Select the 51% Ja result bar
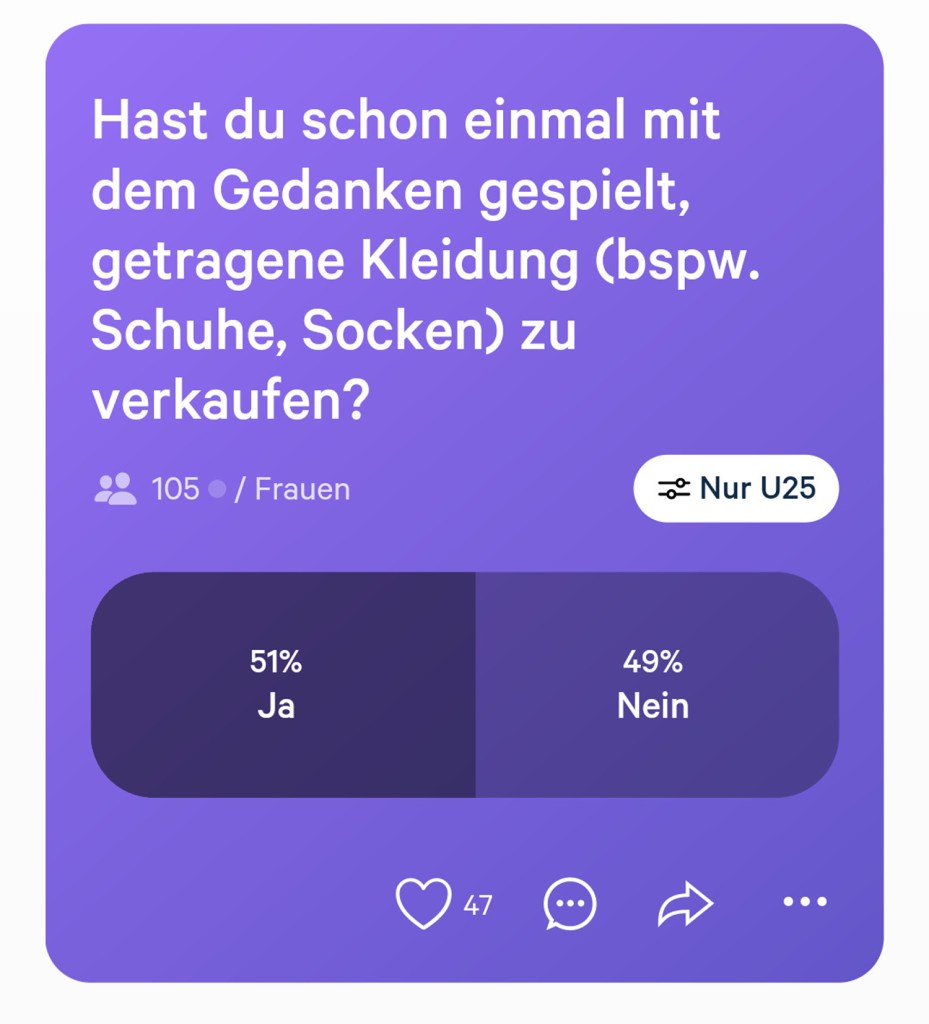The width and height of the screenshot is (929, 1024). (281, 685)
